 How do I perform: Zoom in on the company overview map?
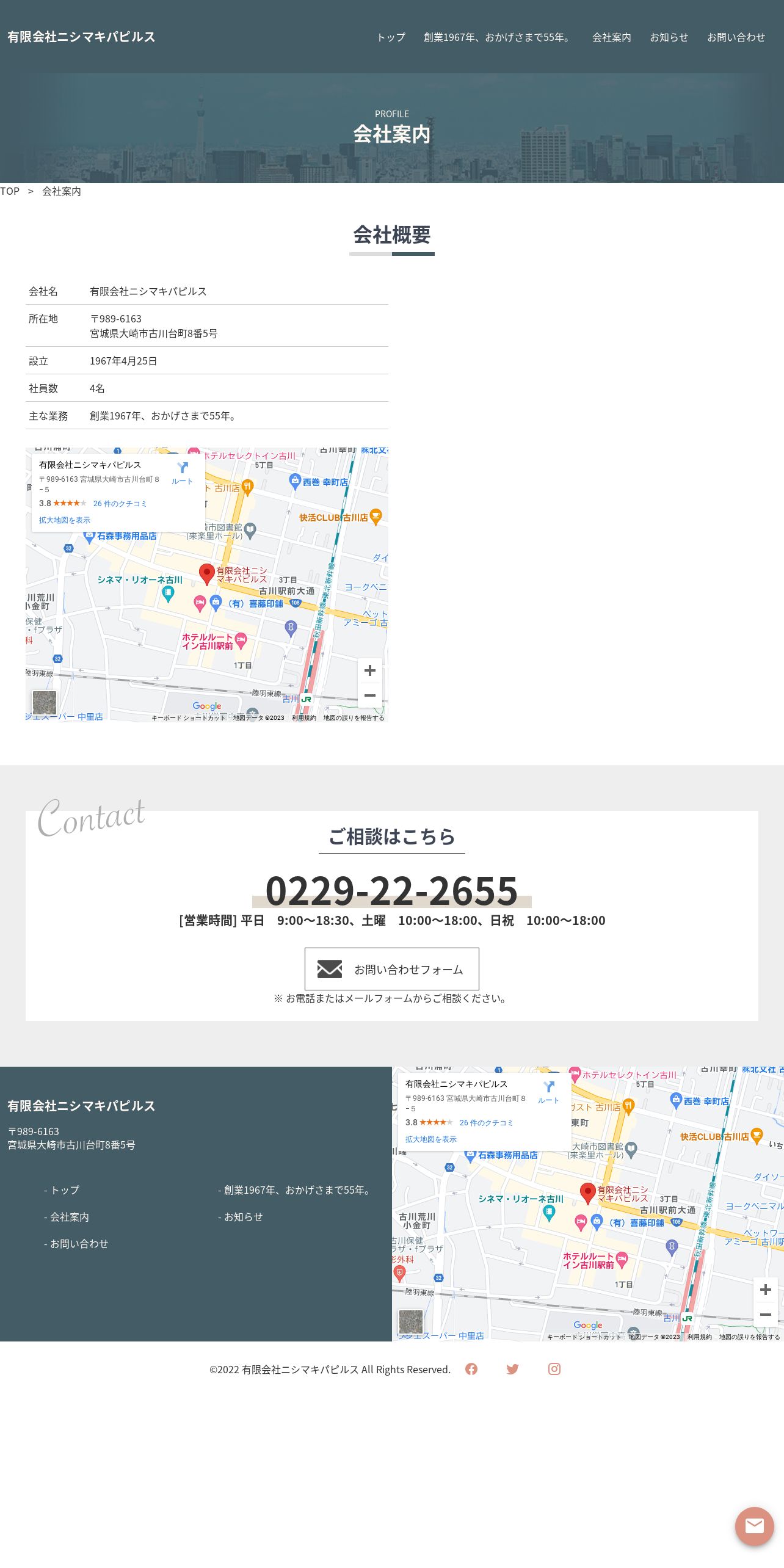point(370,670)
